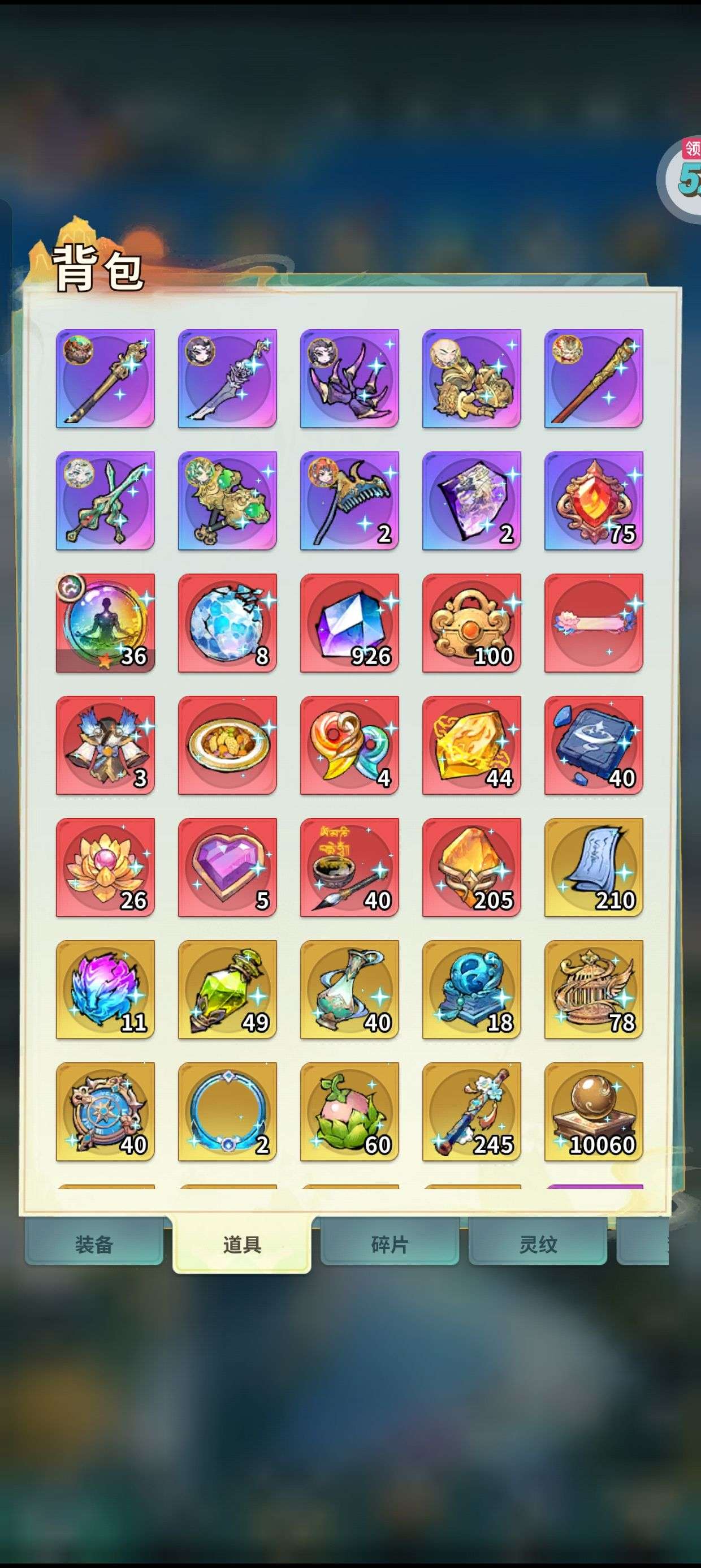This screenshot has width=701, height=1568.
Task: Tap the pink peach fruit with 60
Action: click(349, 1112)
